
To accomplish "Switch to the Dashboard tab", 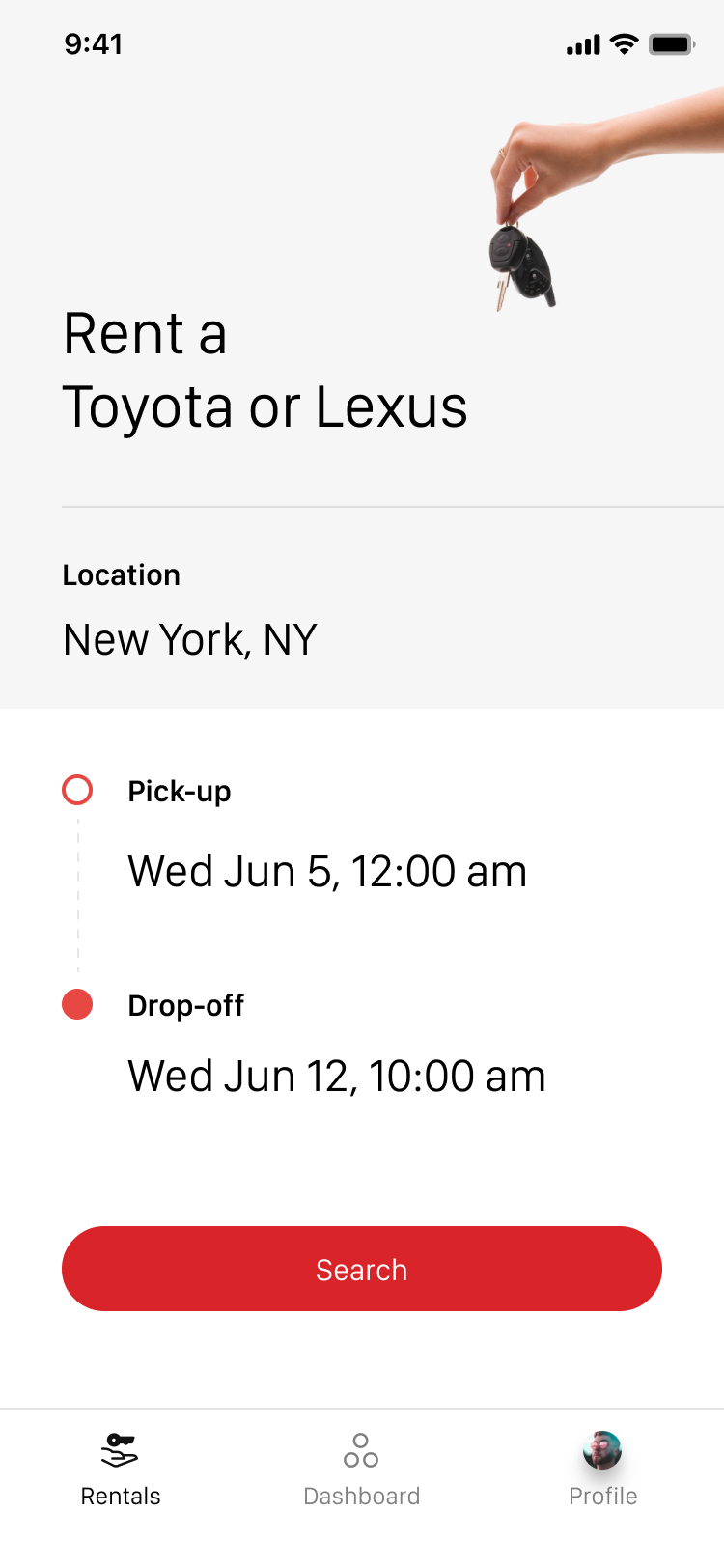I will (362, 1470).
